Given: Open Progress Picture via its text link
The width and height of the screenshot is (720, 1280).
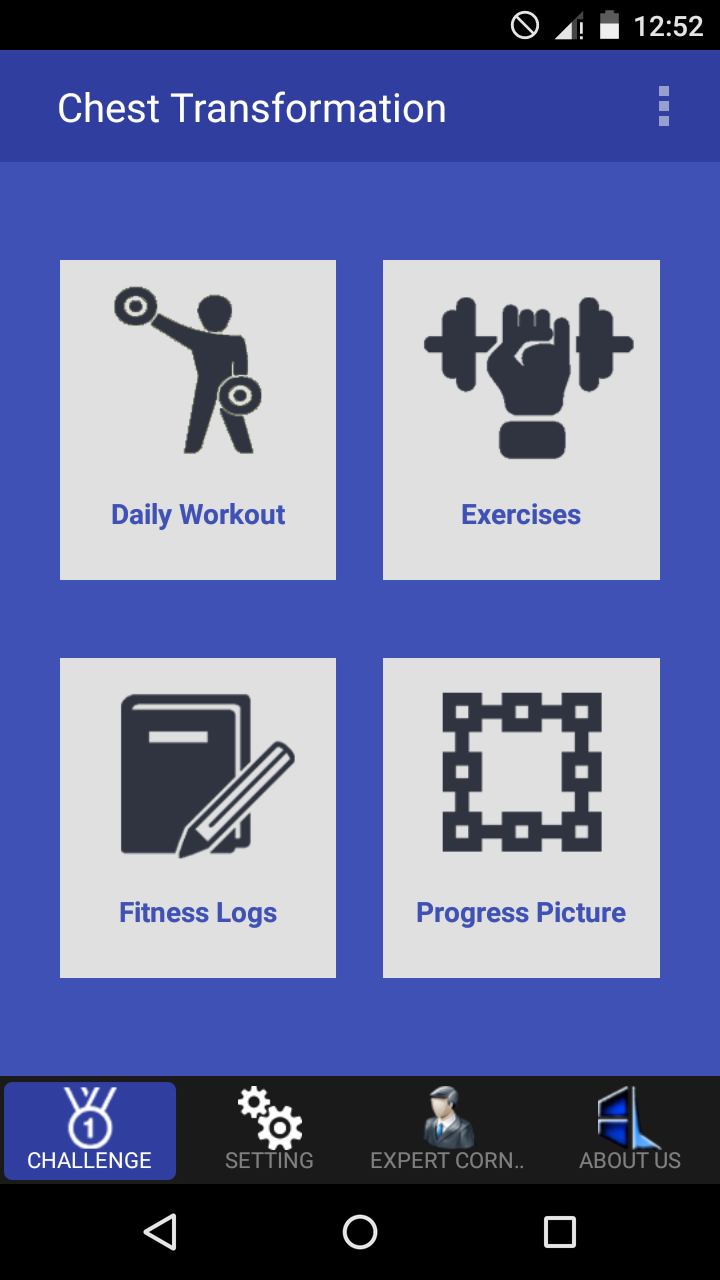Looking at the screenshot, I should [521, 912].
